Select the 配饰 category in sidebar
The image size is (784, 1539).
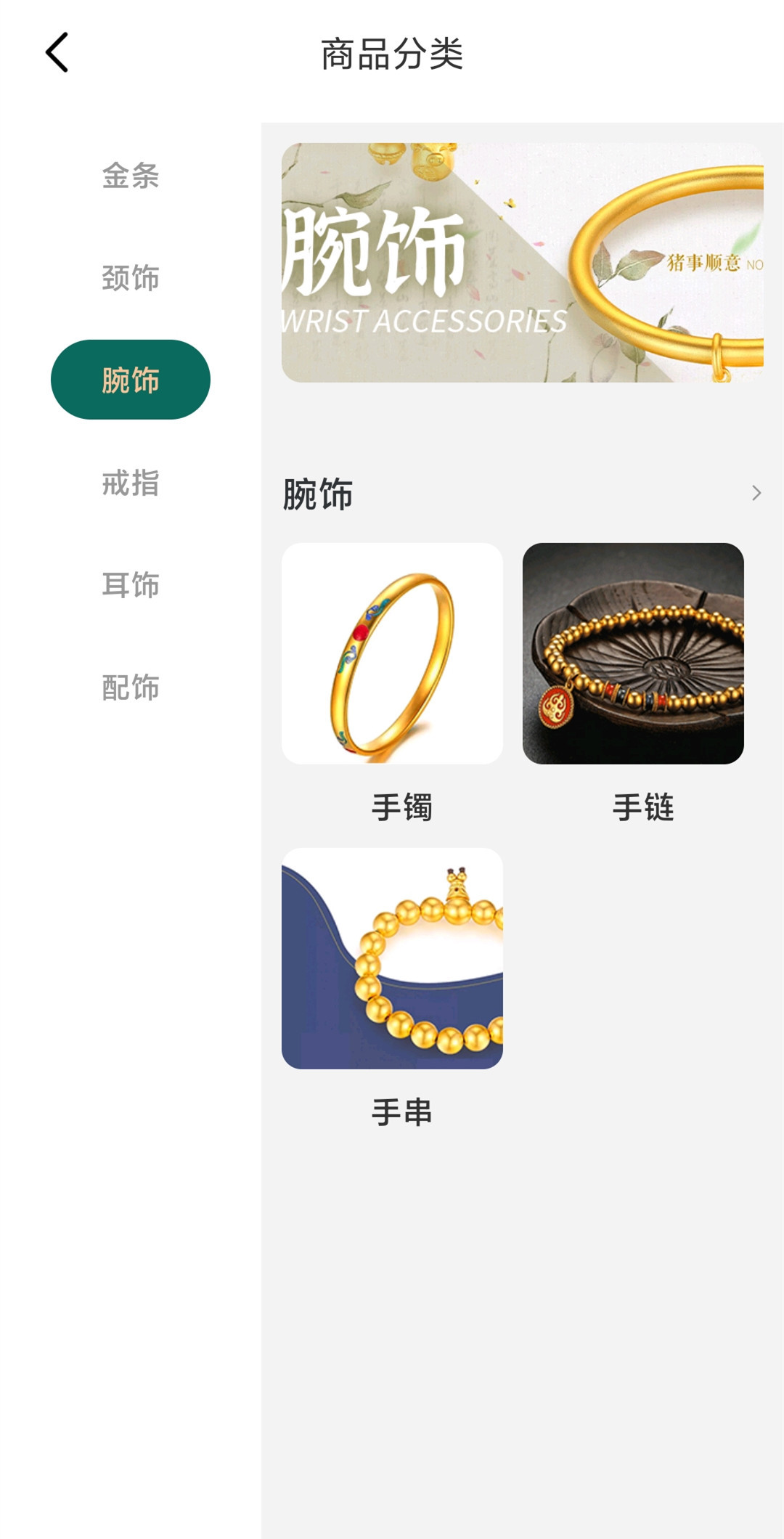coord(129,686)
